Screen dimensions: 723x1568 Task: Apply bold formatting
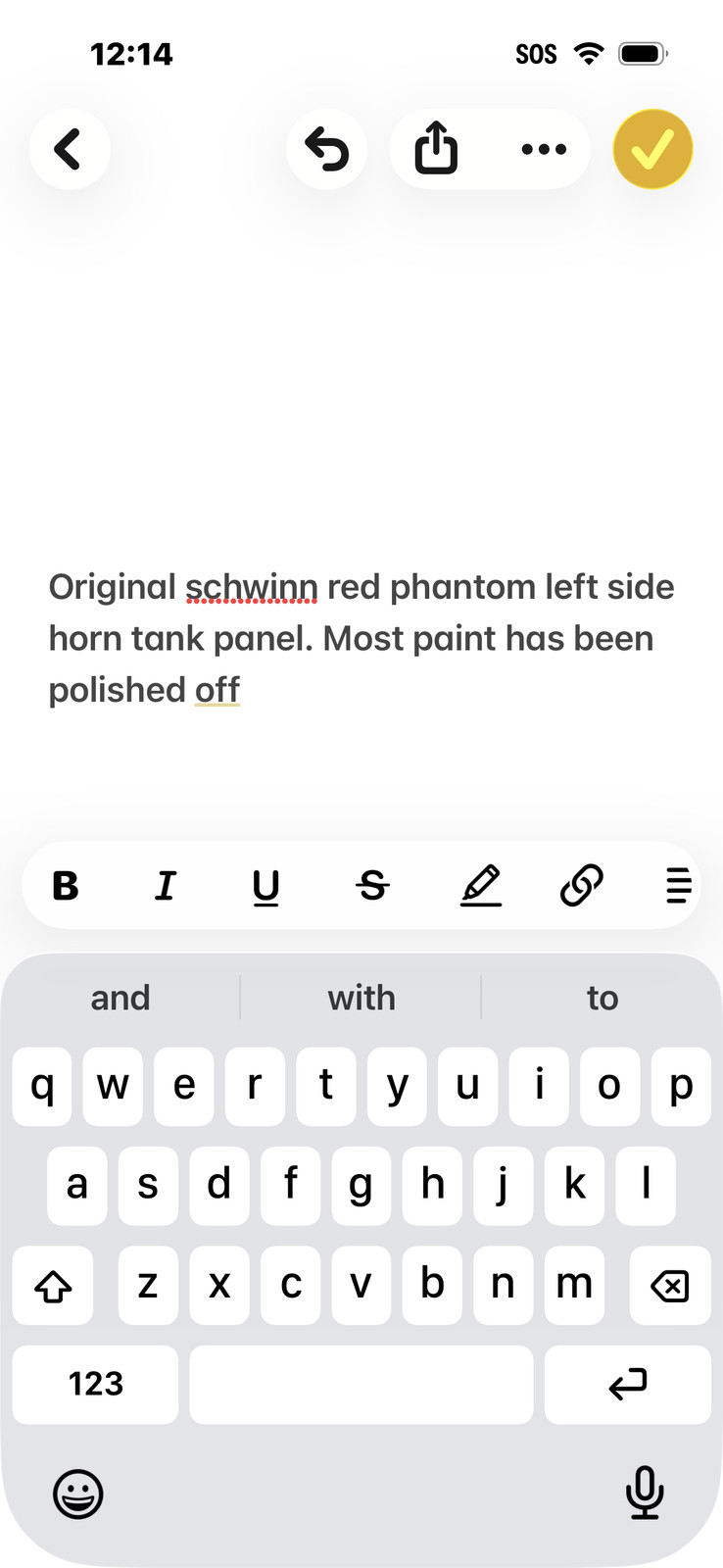tap(66, 886)
